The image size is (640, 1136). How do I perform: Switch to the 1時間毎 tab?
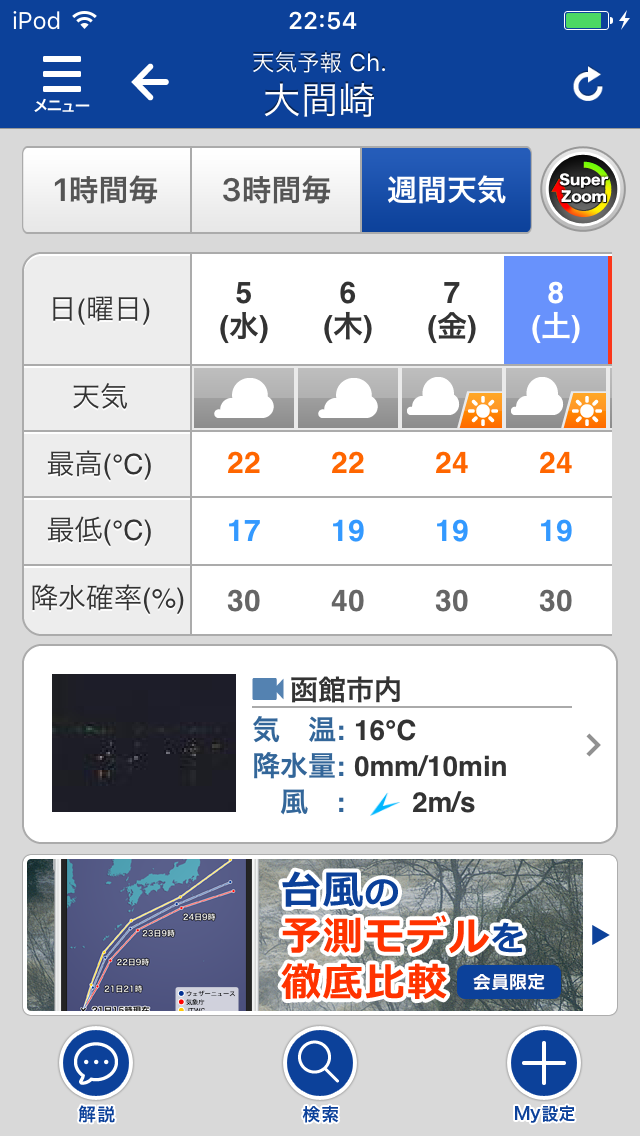[x=106, y=190]
